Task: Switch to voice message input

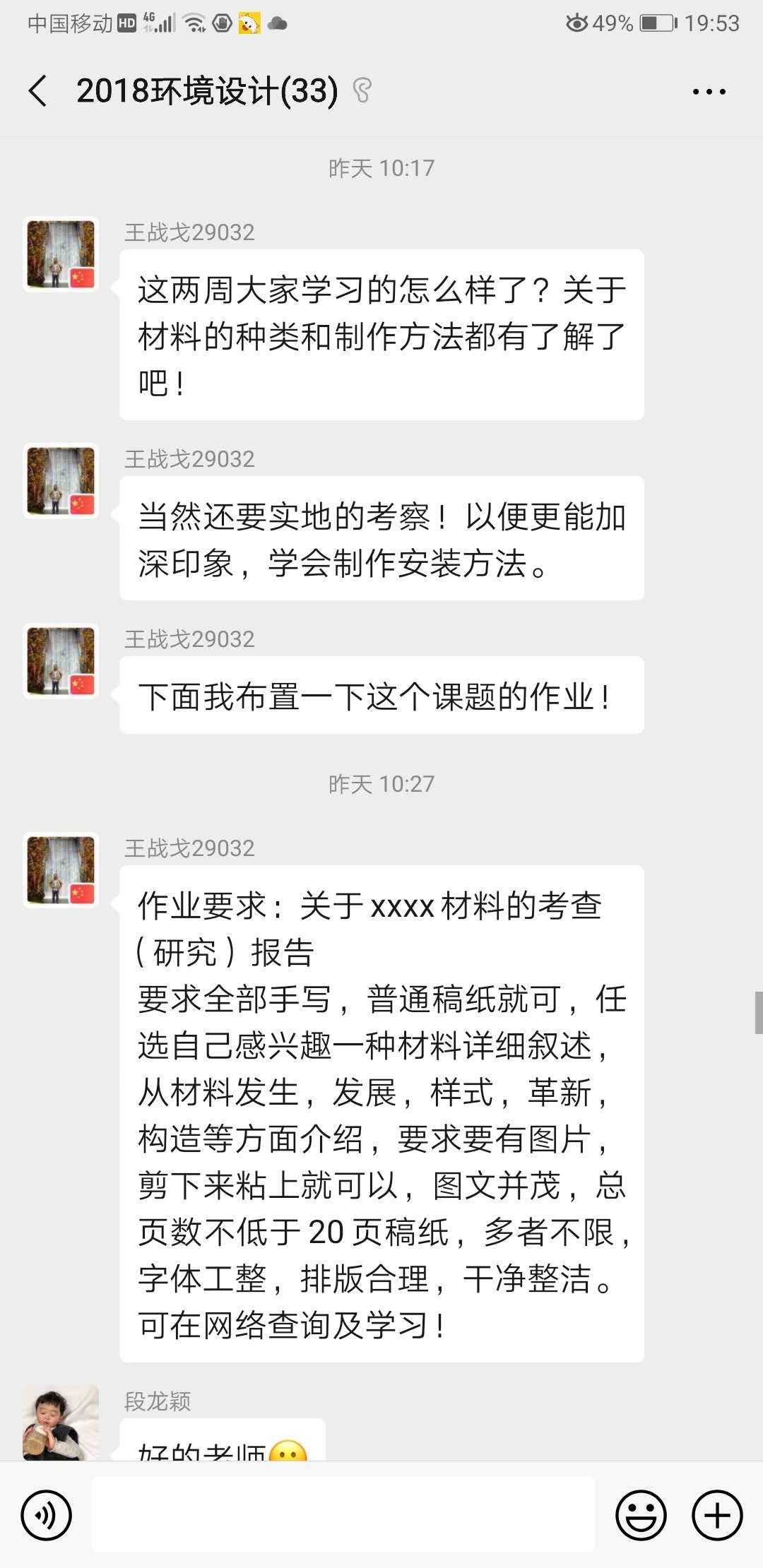Action: 46,1515
